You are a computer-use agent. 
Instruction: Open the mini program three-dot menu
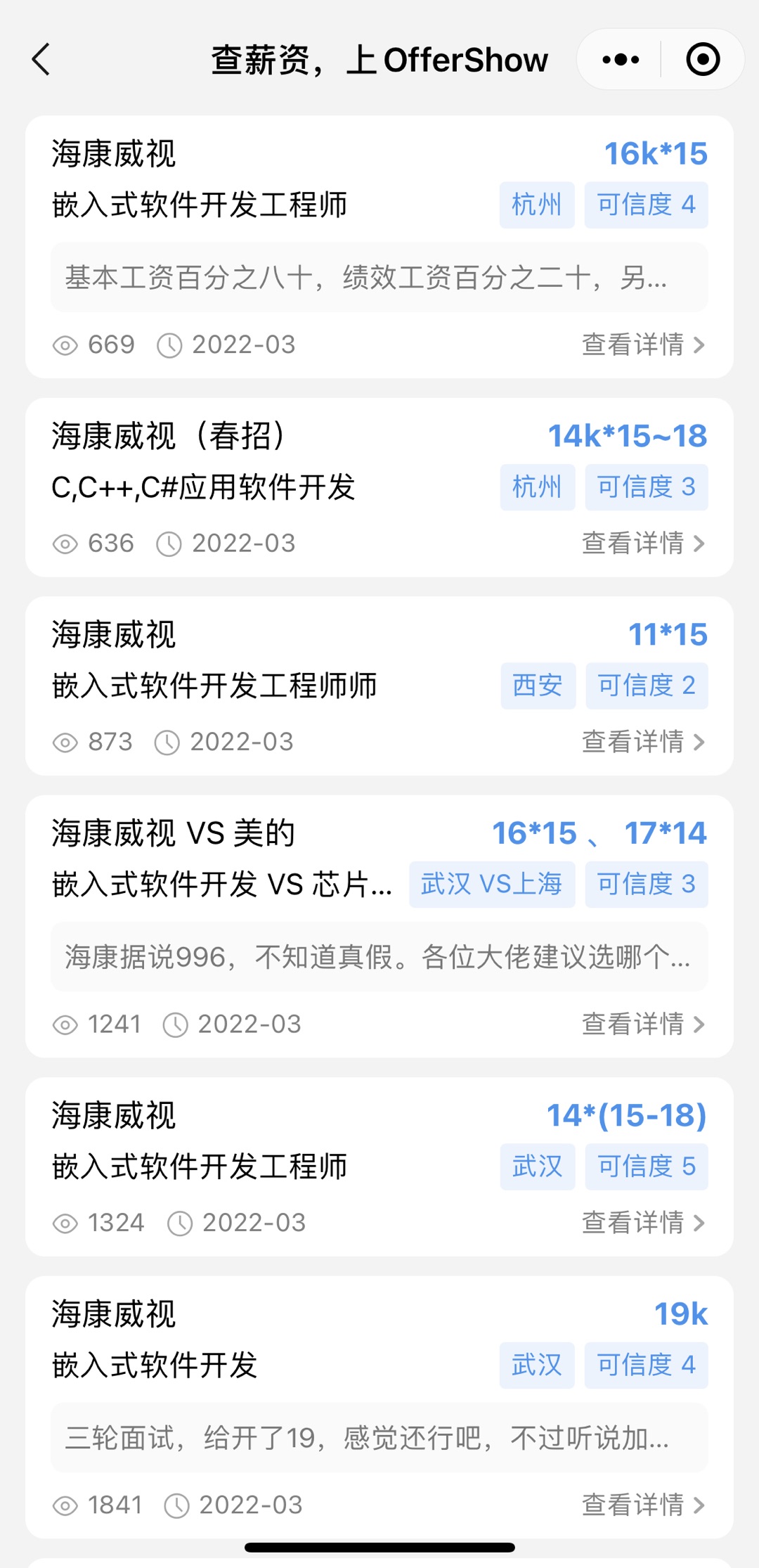(x=621, y=60)
